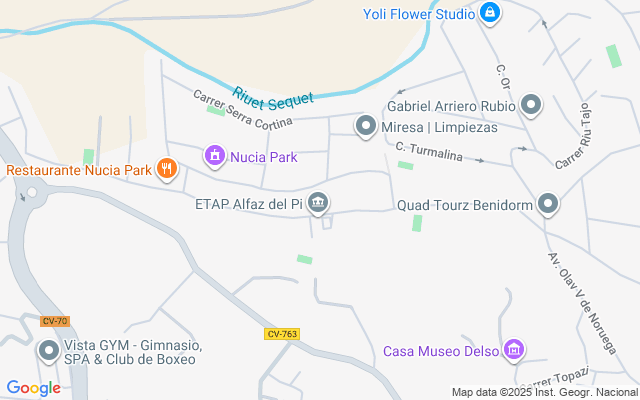The image size is (640, 400).
Task: Open Miresa | Limpiezas place marker
Action: click(x=367, y=127)
